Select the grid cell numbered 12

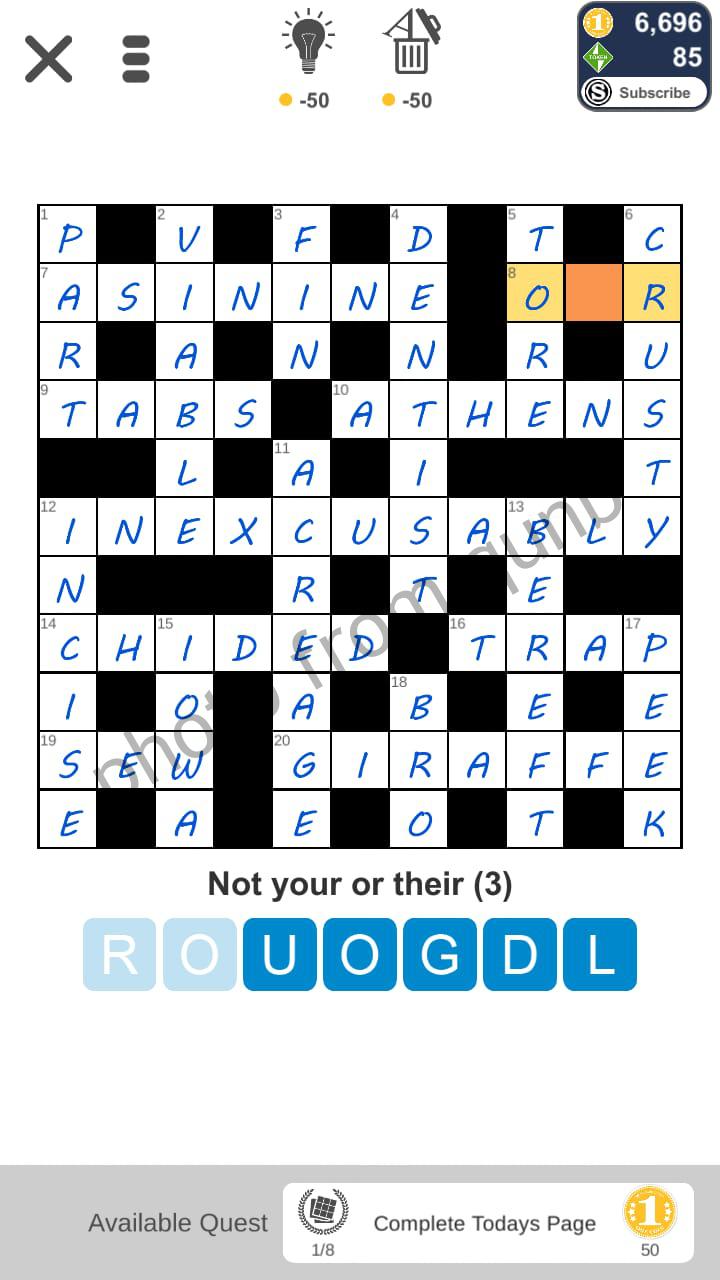[68, 527]
